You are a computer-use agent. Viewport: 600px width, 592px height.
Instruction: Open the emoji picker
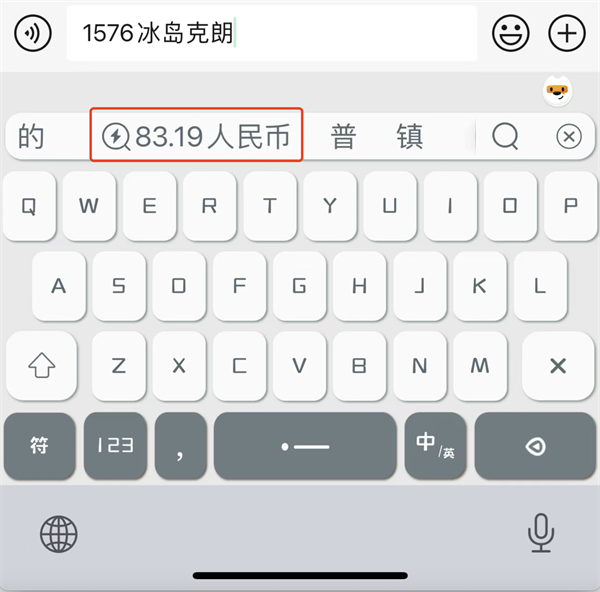[511, 33]
